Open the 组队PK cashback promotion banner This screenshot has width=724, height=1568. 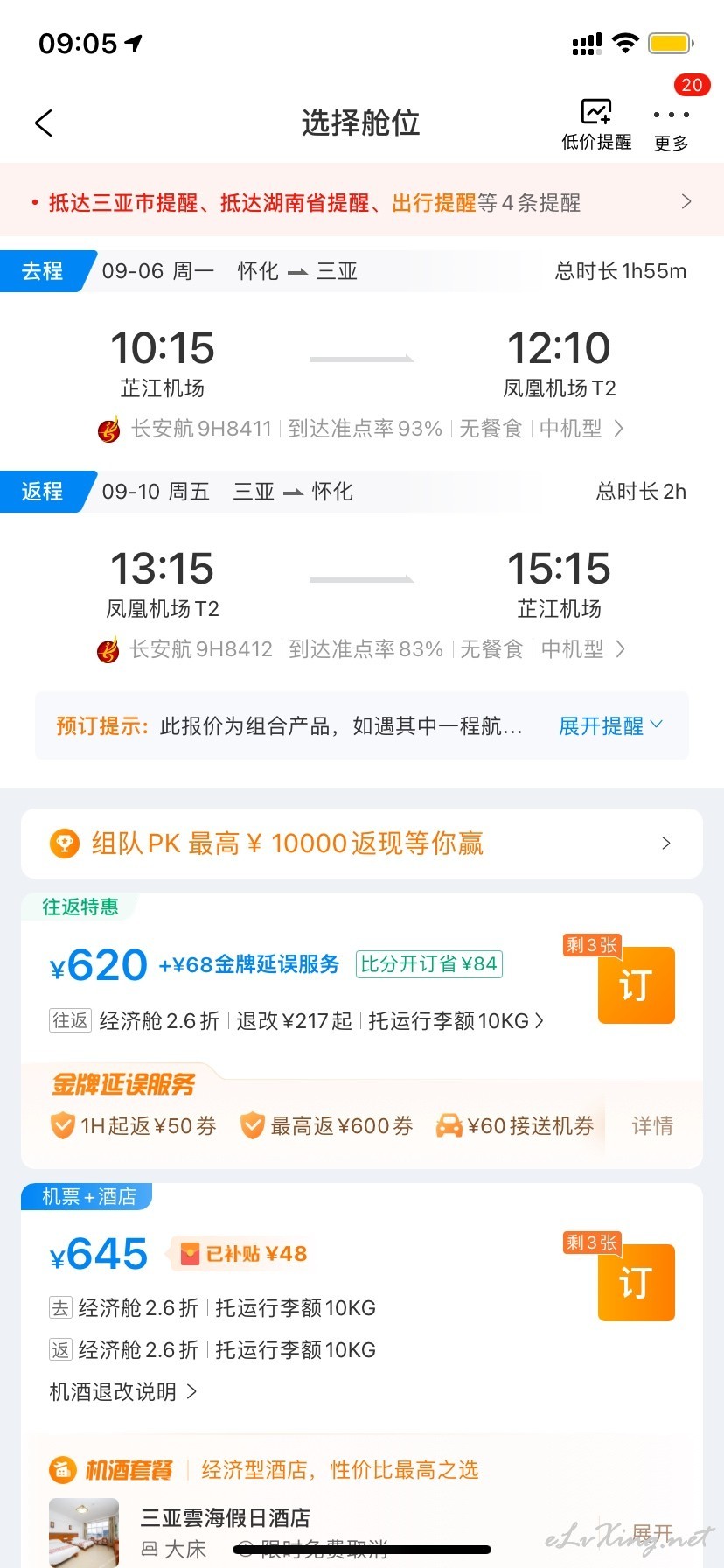click(x=362, y=843)
